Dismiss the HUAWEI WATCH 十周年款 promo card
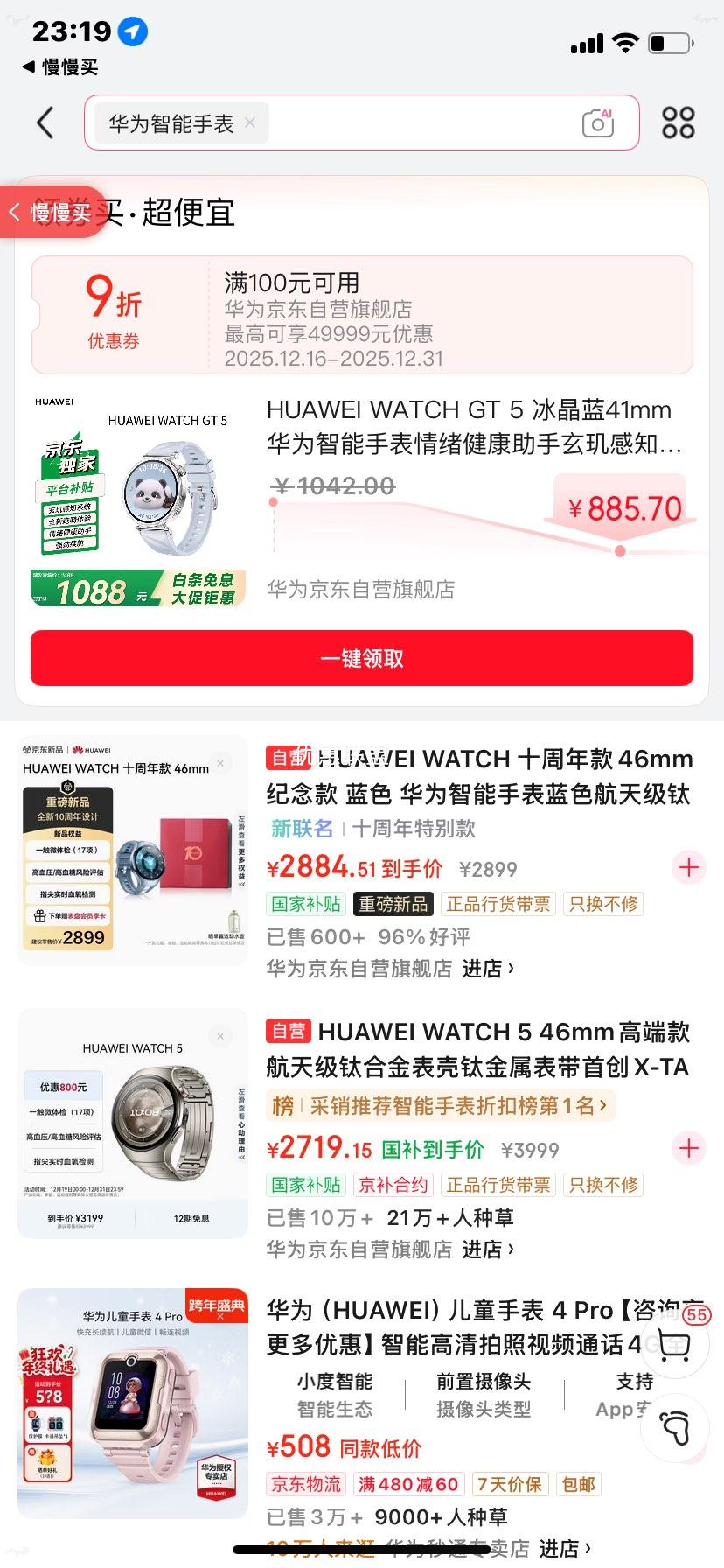 point(219,762)
